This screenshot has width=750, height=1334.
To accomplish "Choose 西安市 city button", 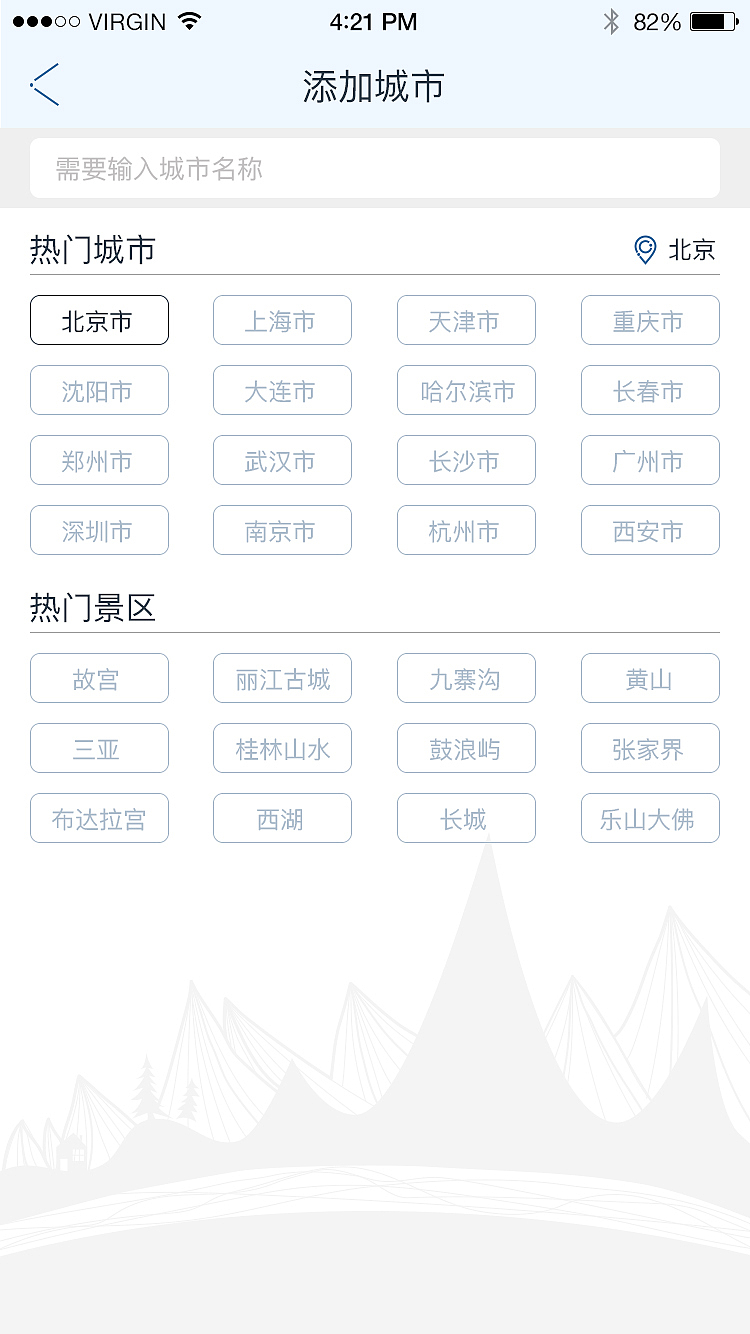I will 650,530.
